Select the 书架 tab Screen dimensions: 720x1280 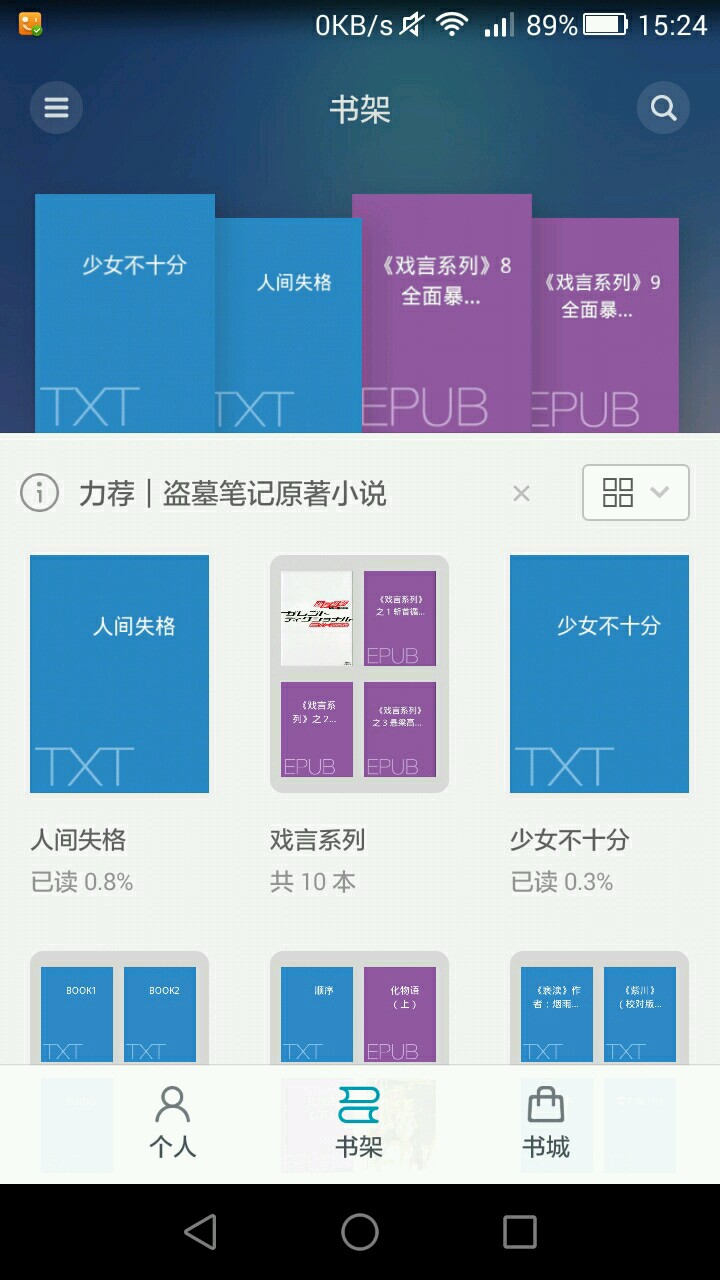click(x=359, y=1123)
